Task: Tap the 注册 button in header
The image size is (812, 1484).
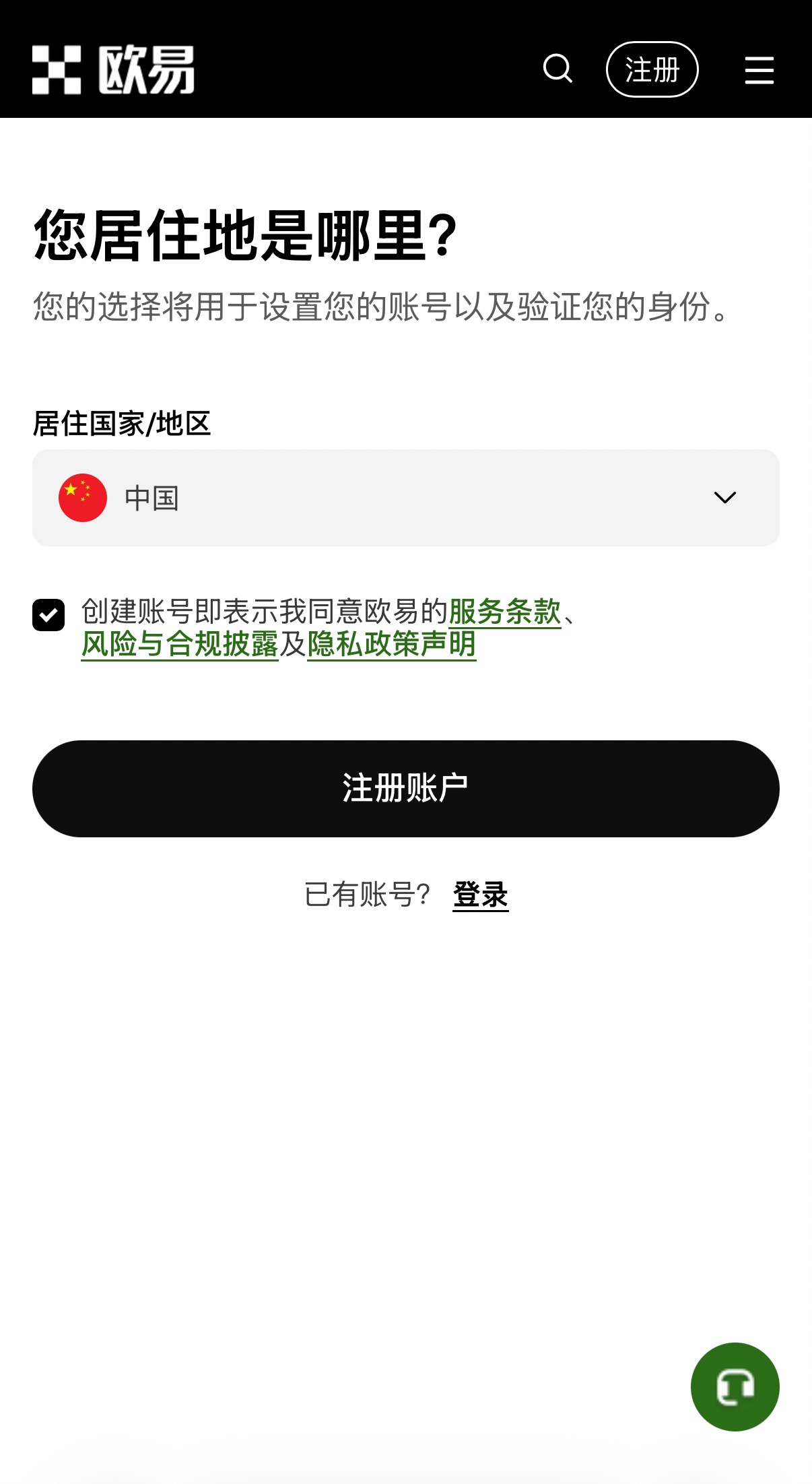Action: coord(652,69)
